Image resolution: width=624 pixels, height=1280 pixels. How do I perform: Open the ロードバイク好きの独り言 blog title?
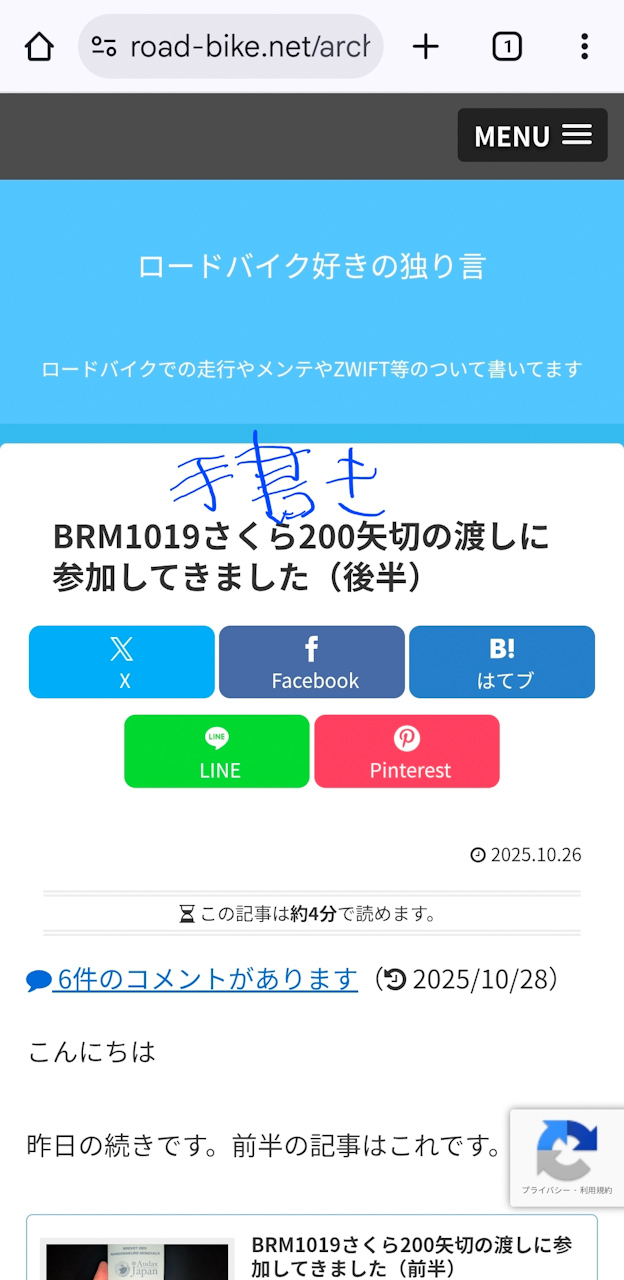[312, 266]
